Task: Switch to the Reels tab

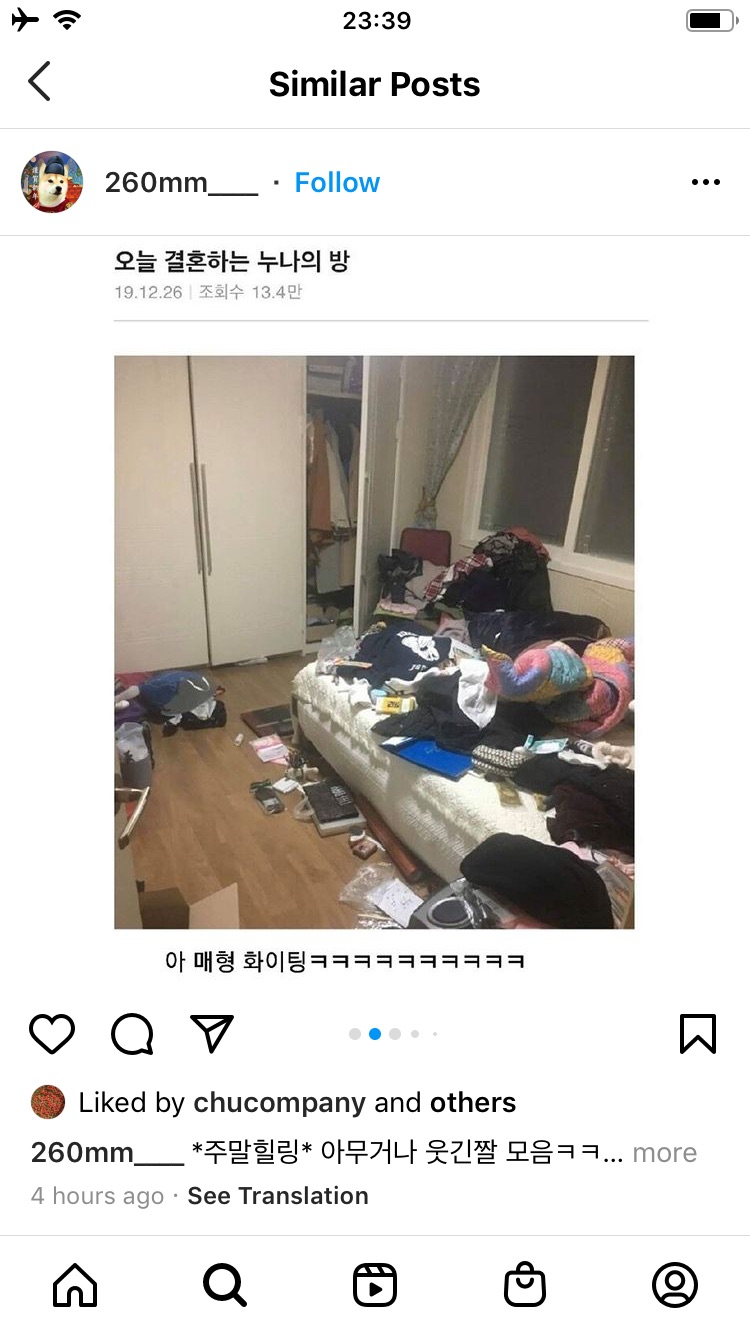Action: point(375,1284)
